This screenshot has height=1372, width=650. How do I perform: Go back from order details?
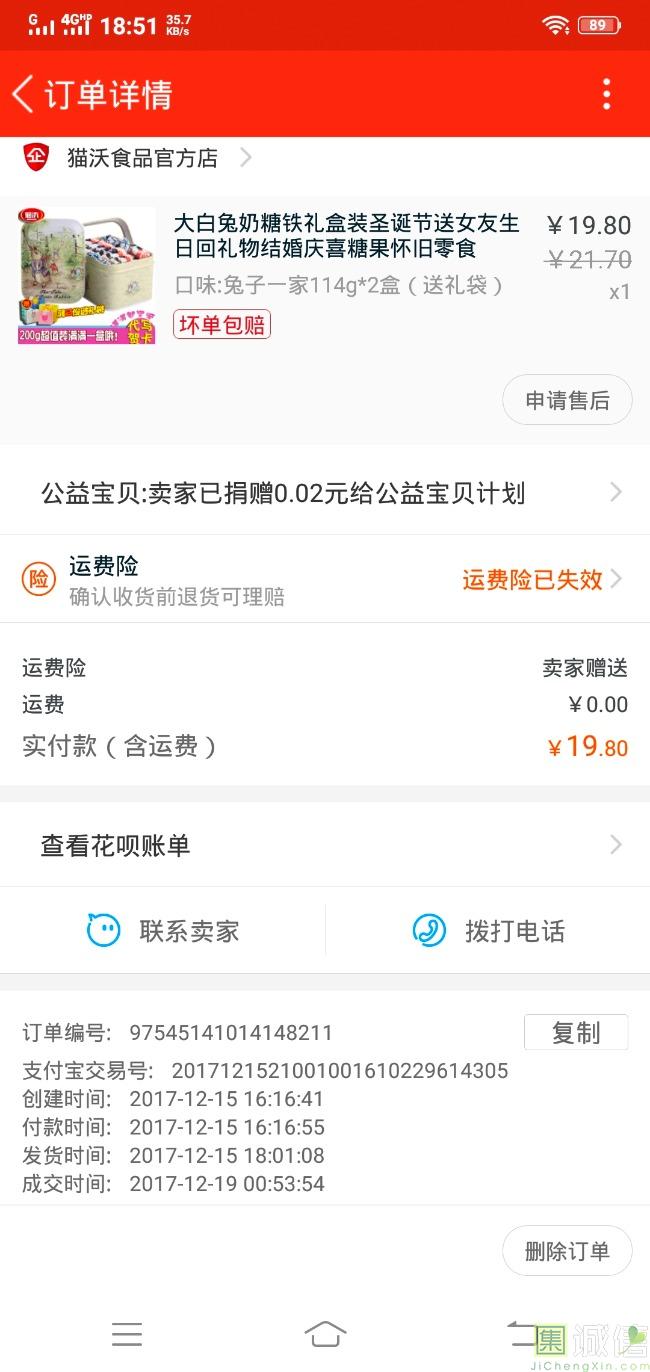23,94
